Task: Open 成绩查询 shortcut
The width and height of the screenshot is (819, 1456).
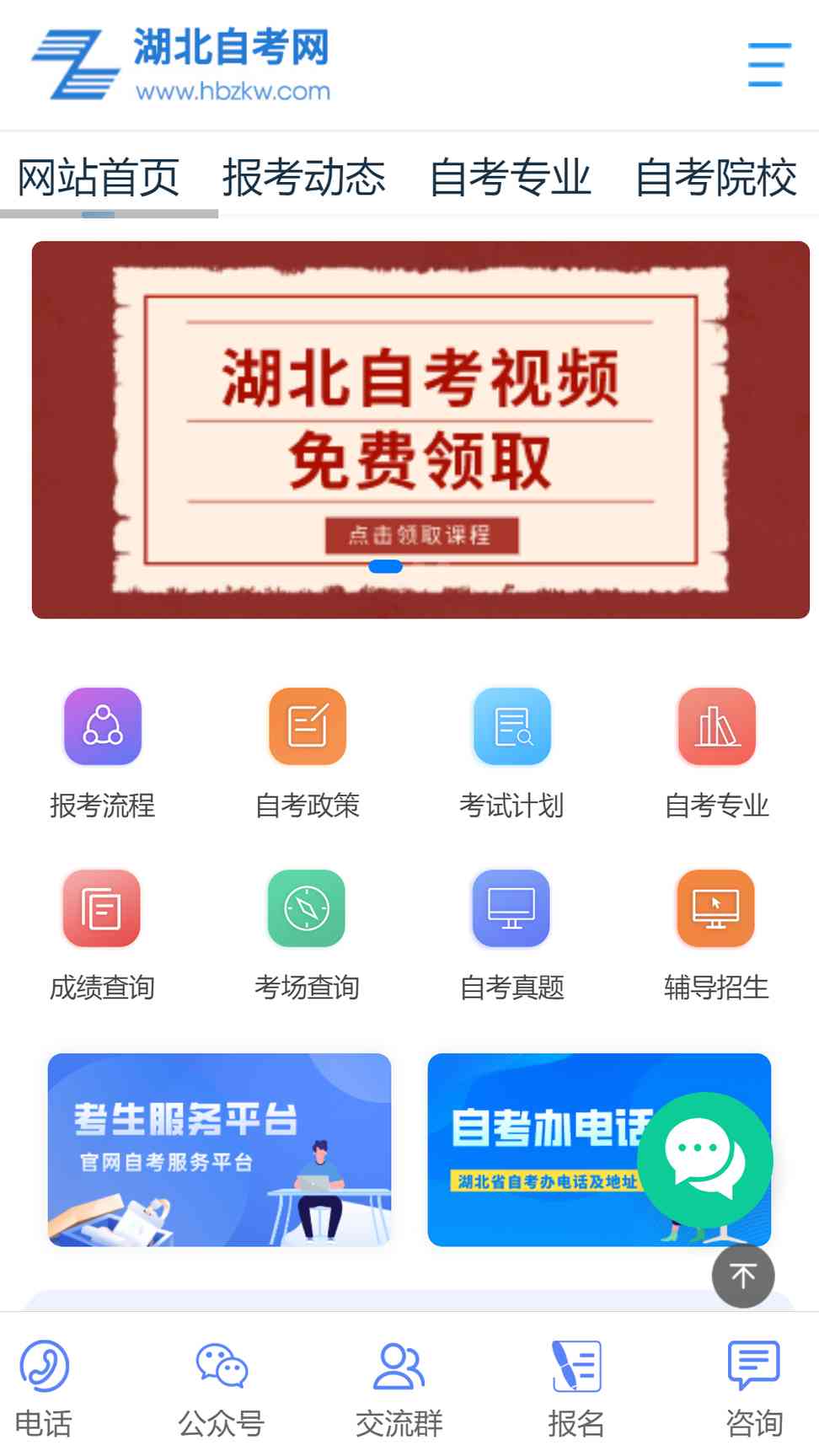Action: point(102,935)
